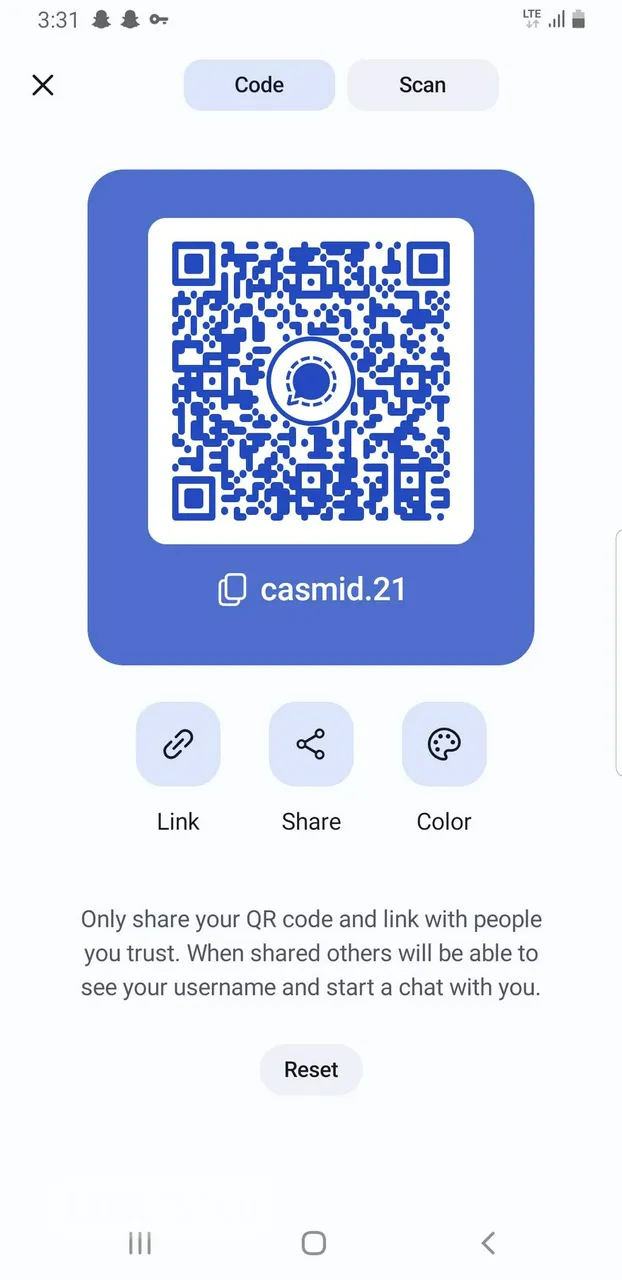
Task: Tap the Reset button
Action: coord(311,1070)
